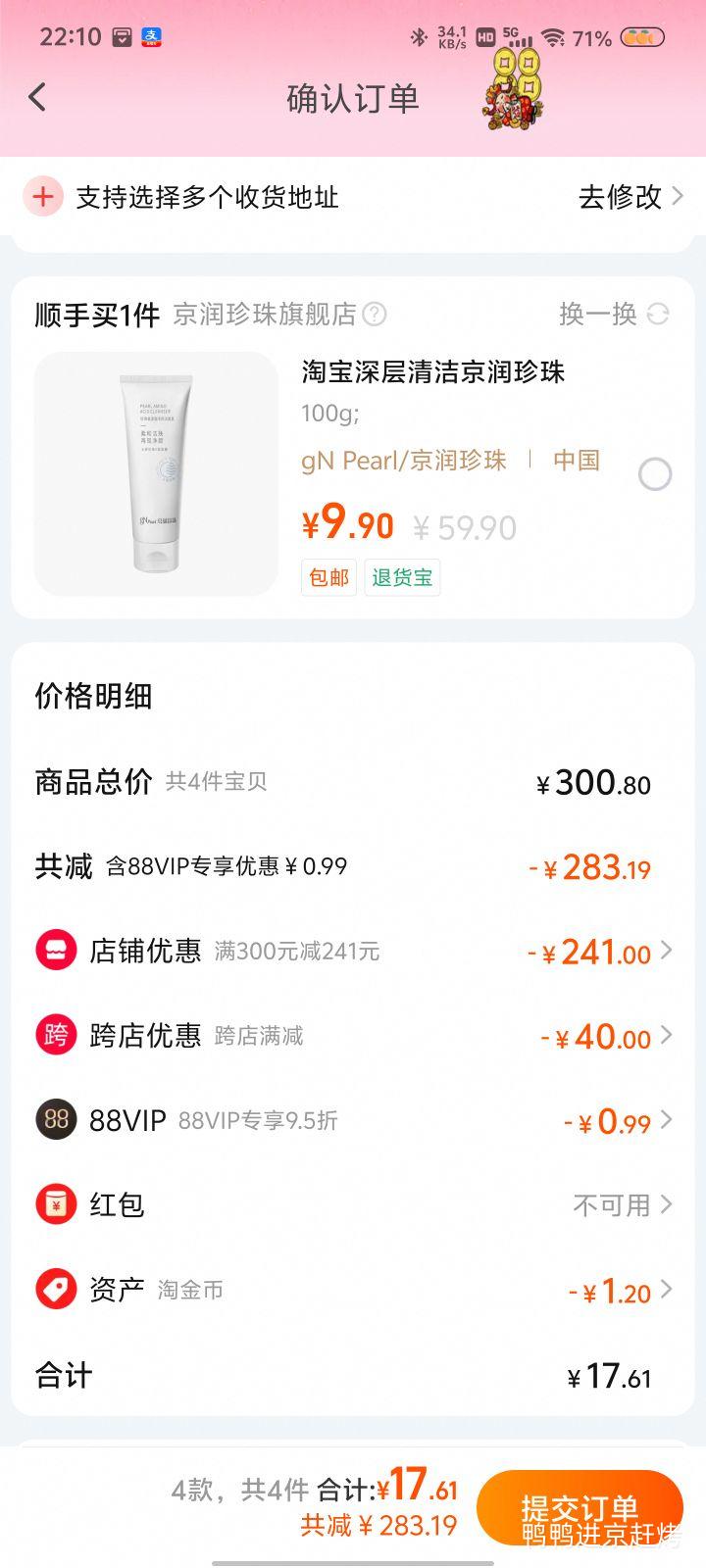Image resolution: width=706 pixels, height=1568 pixels.
Task: Select the add-on product radio circle
Action: [655, 473]
